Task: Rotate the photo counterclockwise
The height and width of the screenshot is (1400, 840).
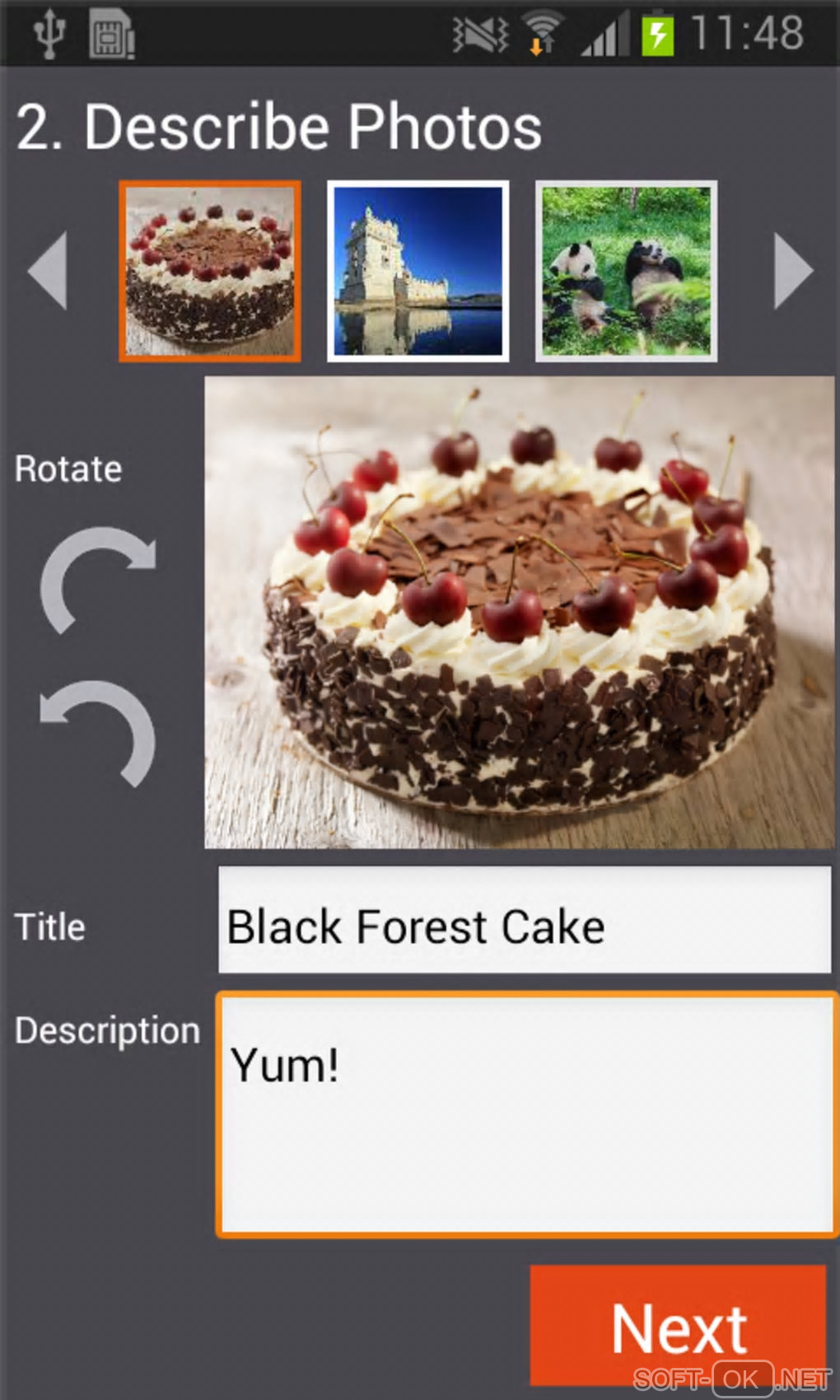Action: [99, 731]
